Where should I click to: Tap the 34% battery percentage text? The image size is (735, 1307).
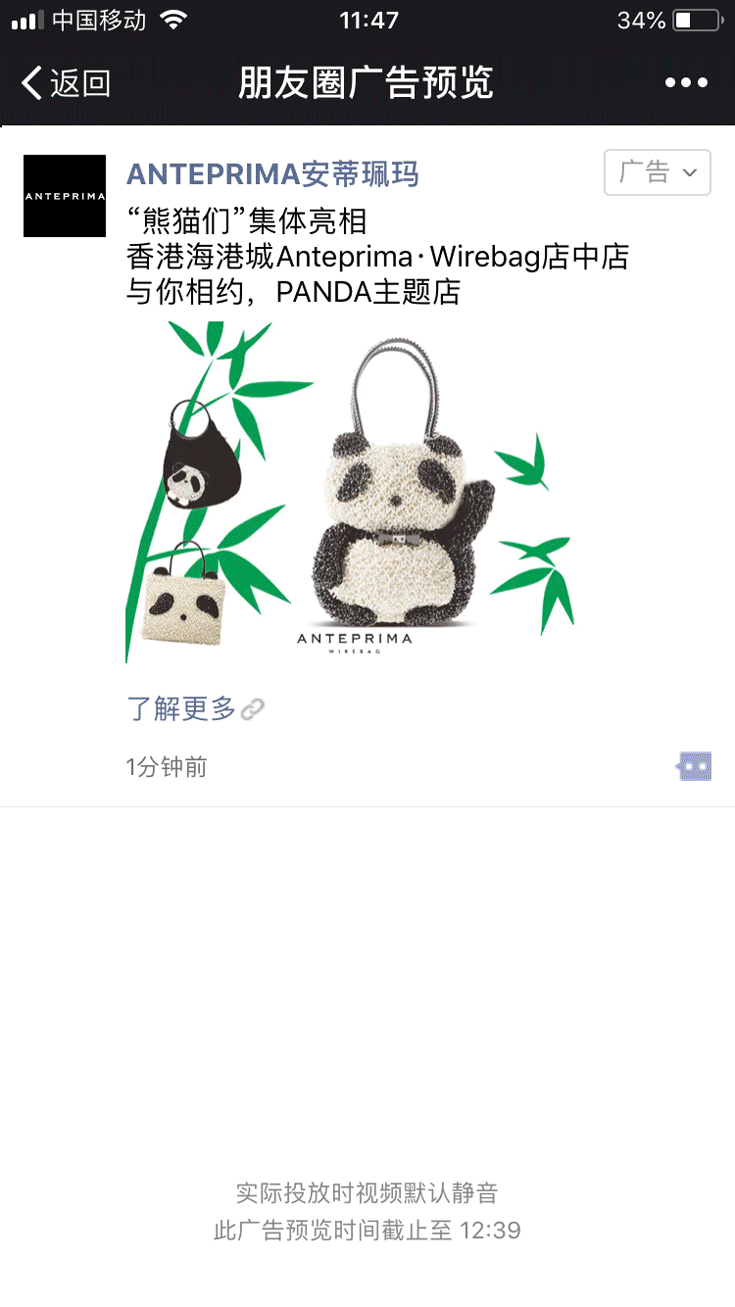pos(641,17)
